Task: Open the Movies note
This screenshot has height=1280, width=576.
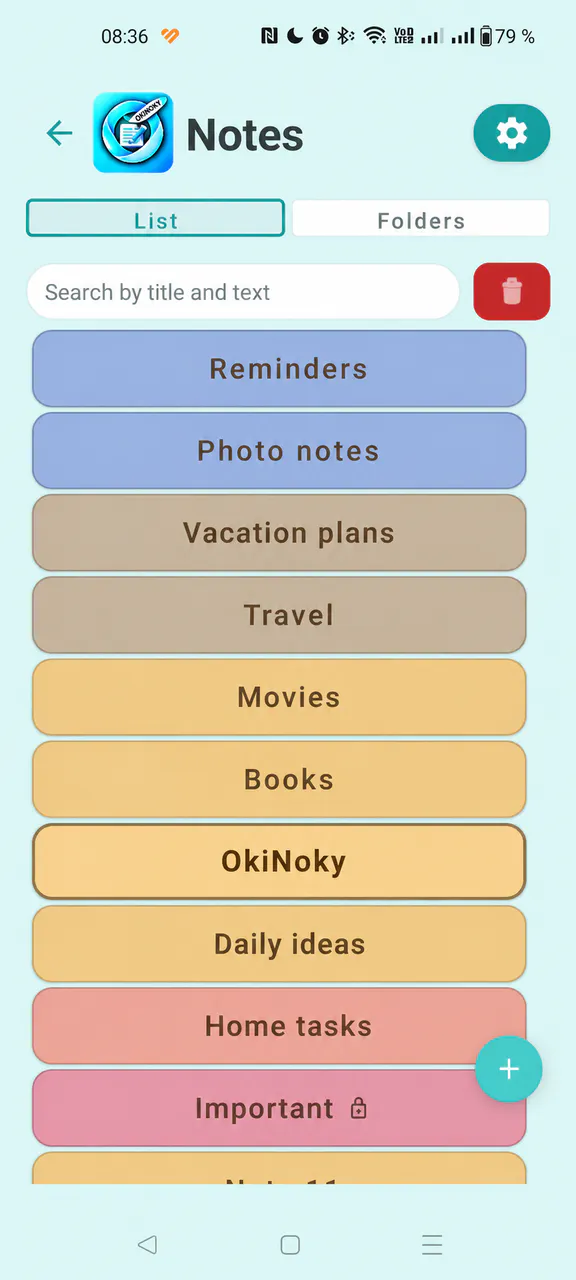Action: 279,697
